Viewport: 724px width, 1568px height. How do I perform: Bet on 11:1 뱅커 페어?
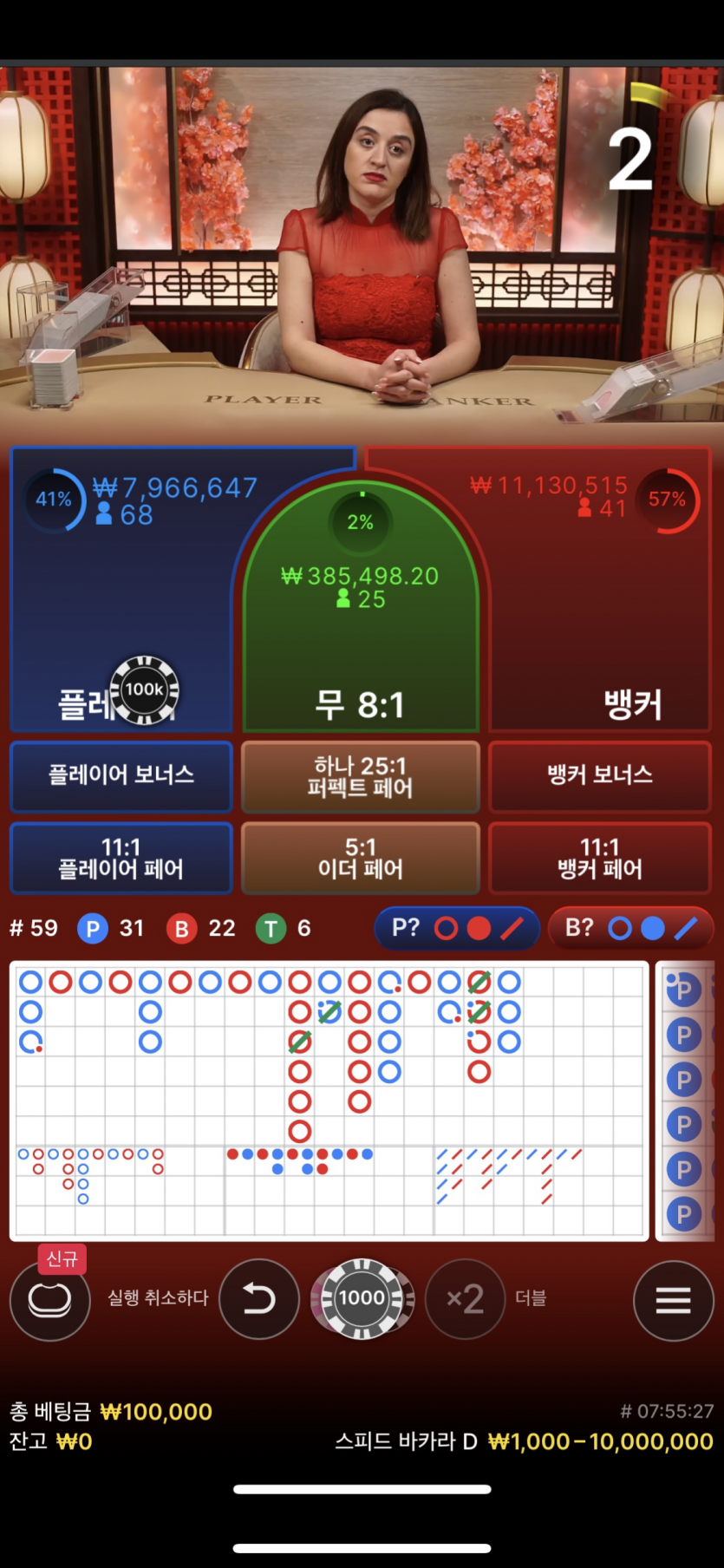coord(600,858)
